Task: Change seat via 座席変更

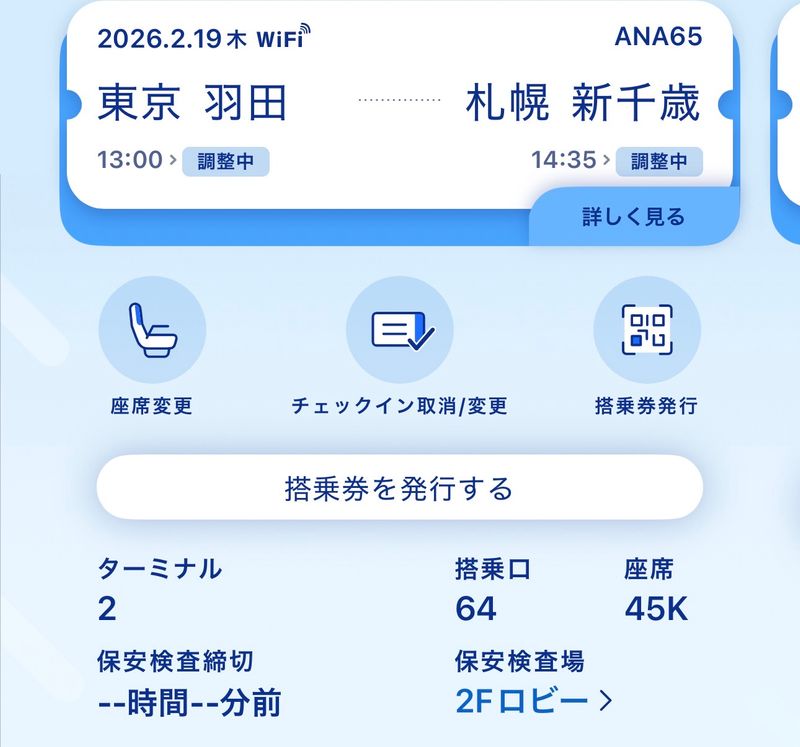Action: click(x=152, y=330)
